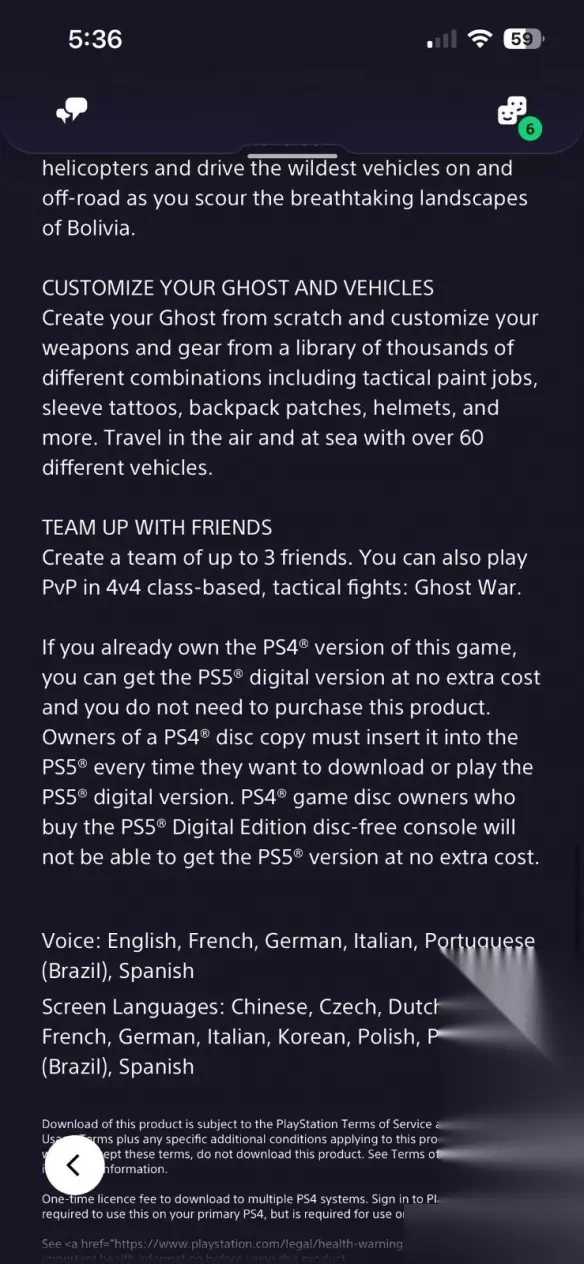Open the chat messages icon
This screenshot has height=1264, width=584.
72,111
